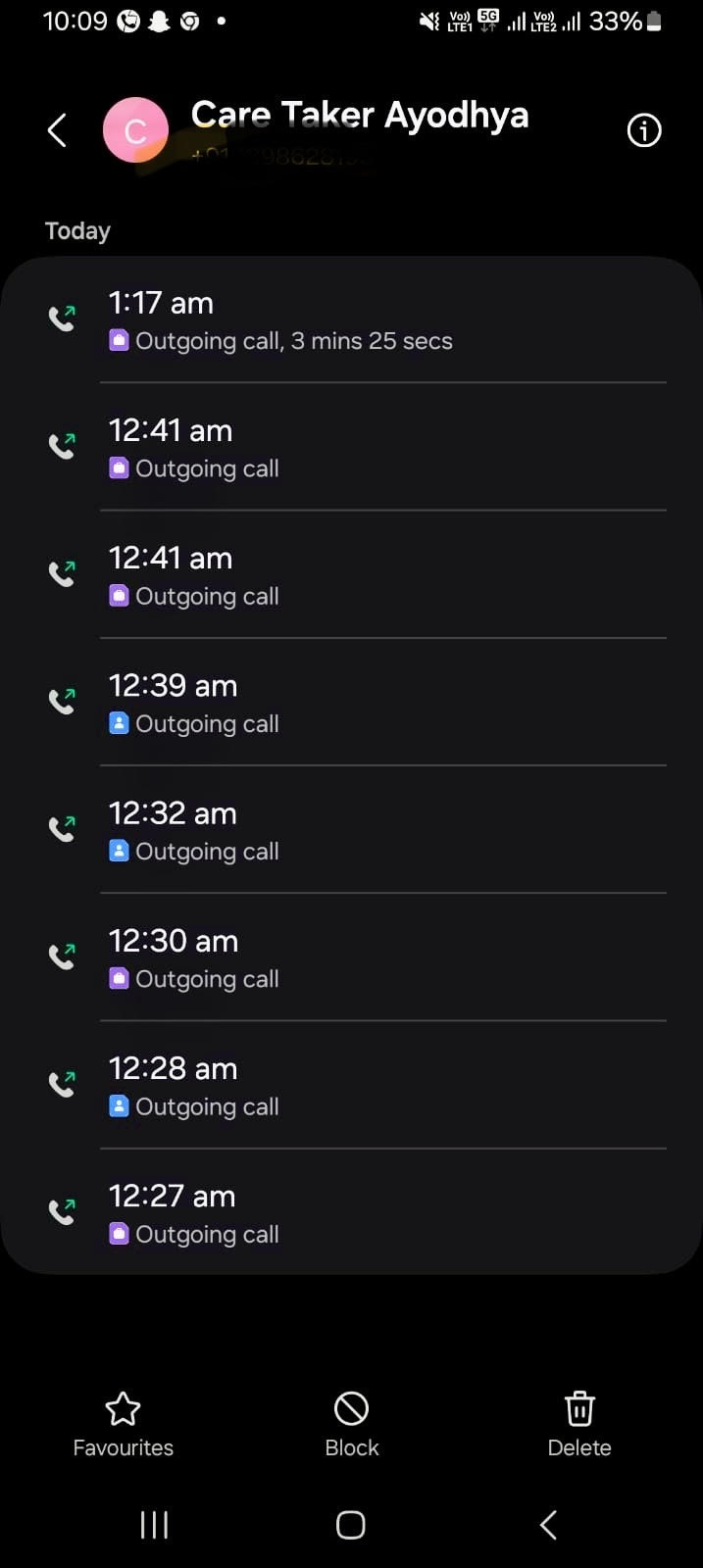Add contact to Favourites
Viewport: 703px width, 1568px height.
(x=124, y=1424)
